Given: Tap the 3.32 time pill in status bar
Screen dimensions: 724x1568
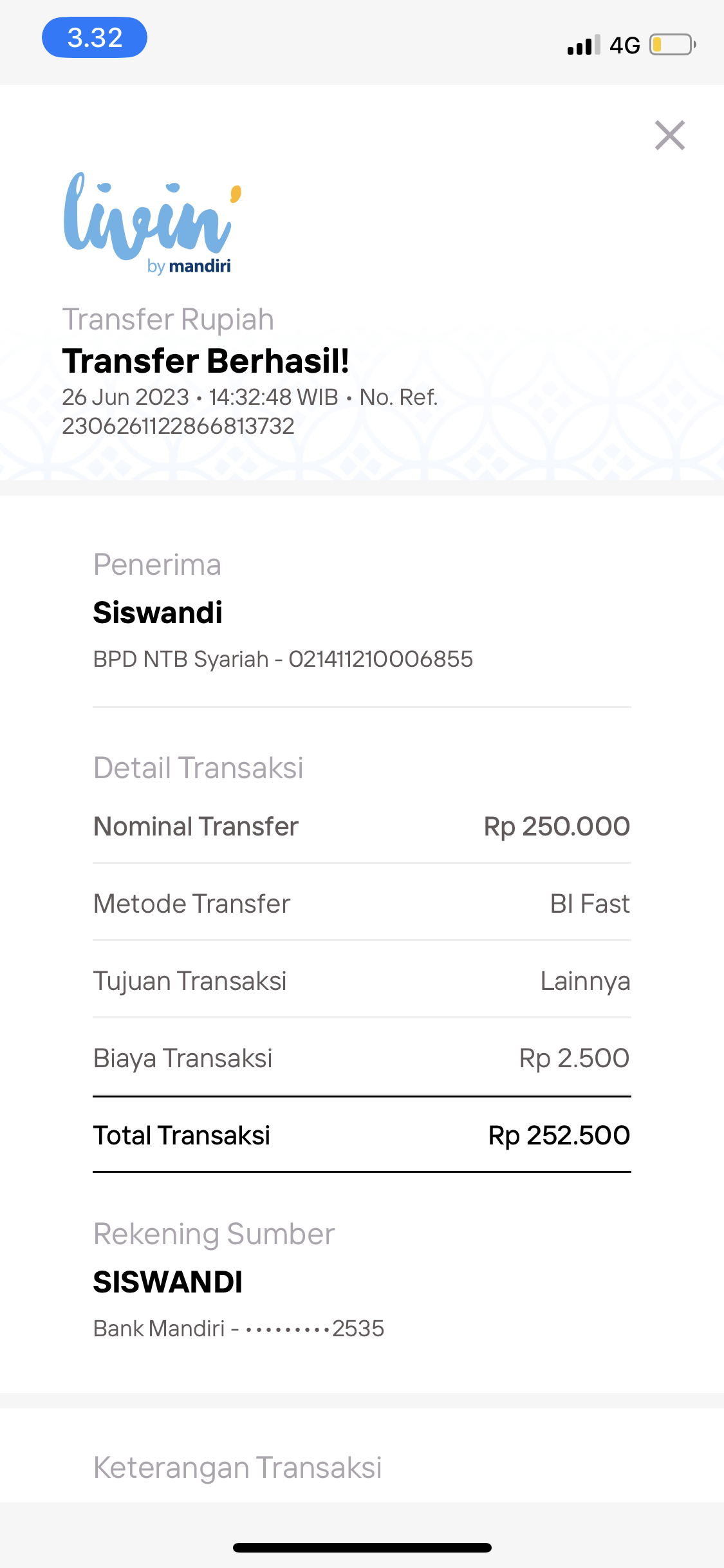Looking at the screenshot, I should [95, 37].
